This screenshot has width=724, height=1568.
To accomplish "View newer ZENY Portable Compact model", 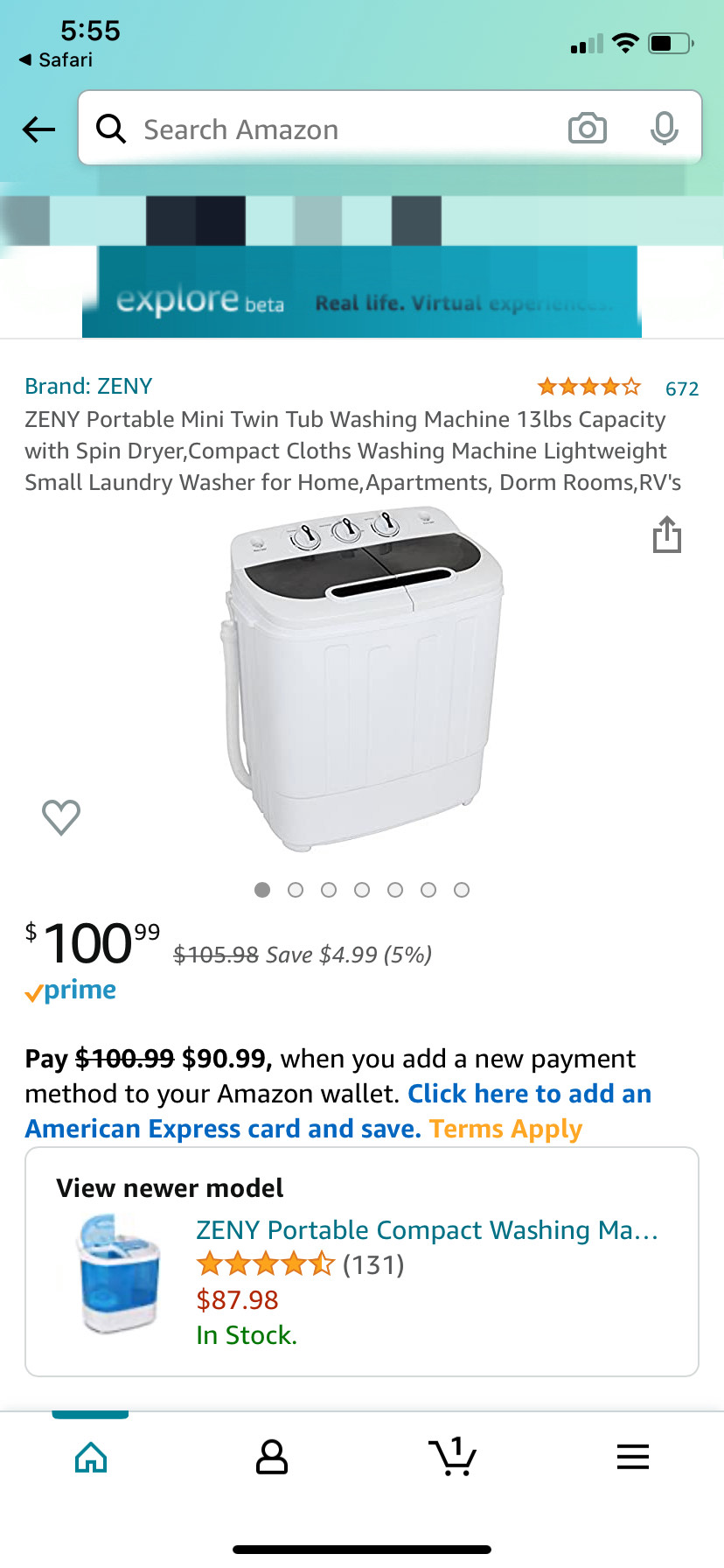I will (426, 1230).
